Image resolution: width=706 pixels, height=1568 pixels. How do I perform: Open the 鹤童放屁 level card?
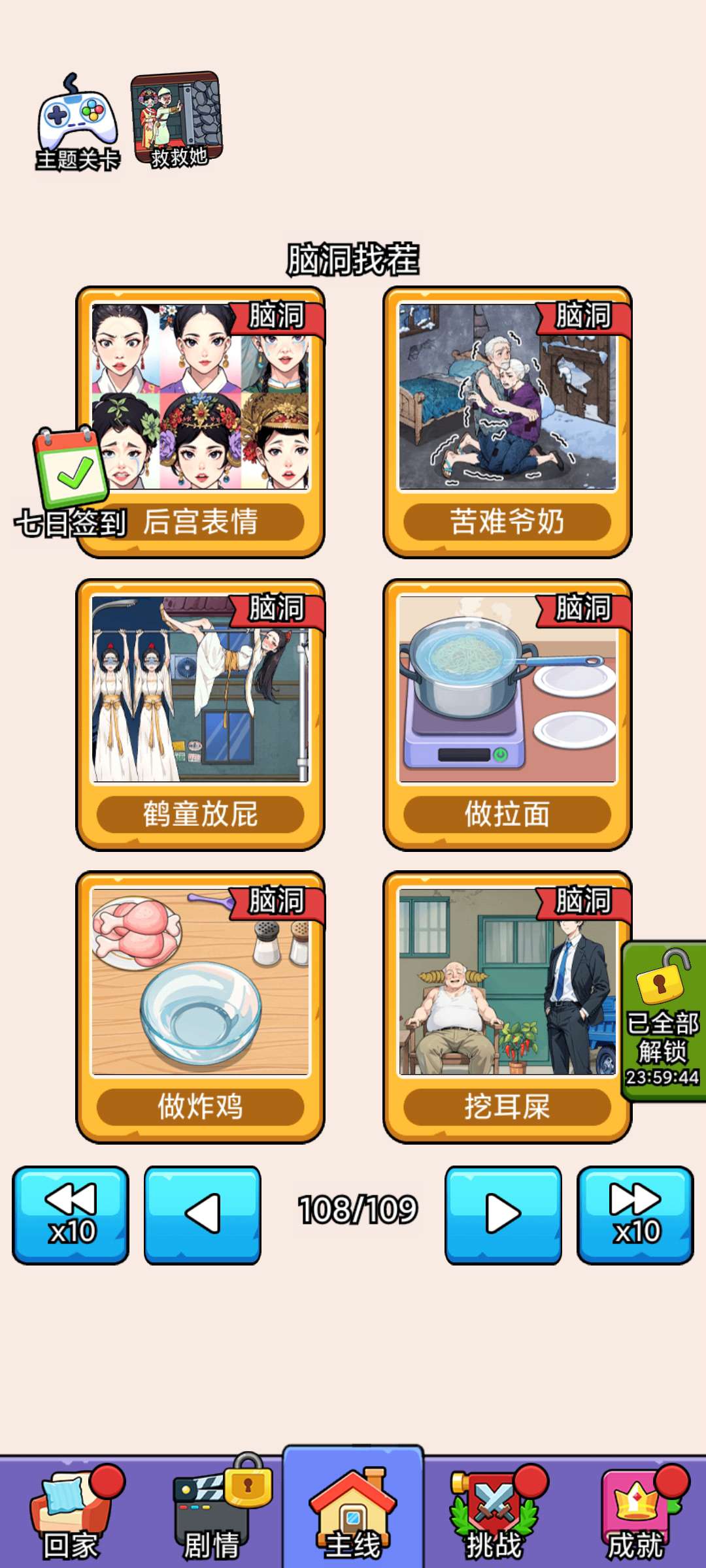pos(200,713)
